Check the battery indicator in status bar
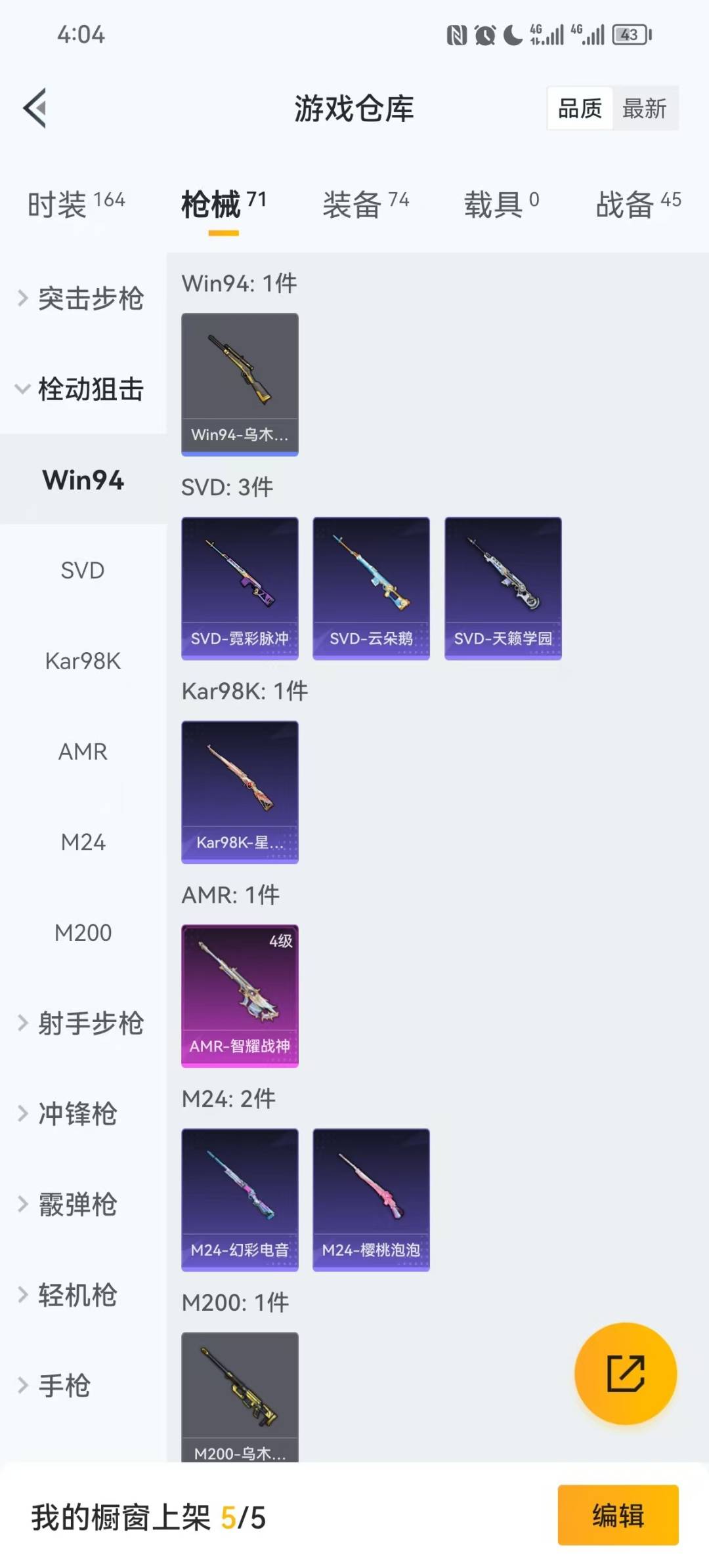709x1568 pixels. [626, 36]
